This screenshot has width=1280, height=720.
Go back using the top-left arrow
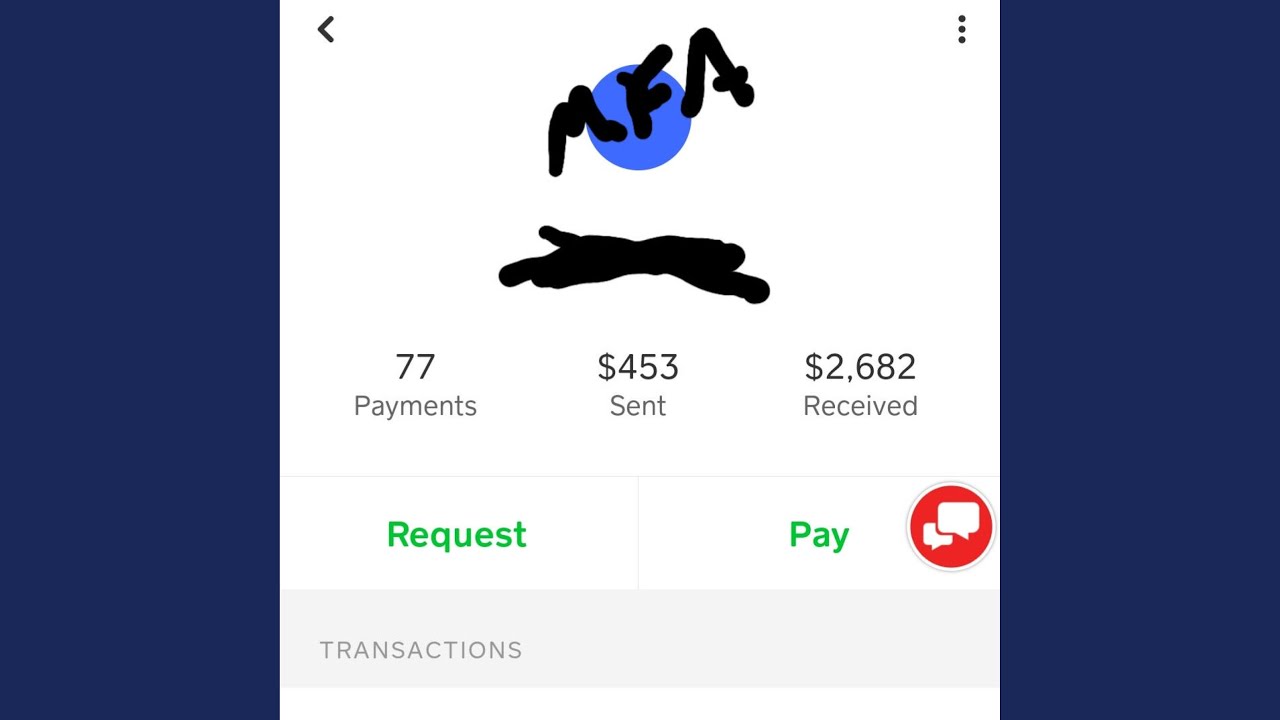click(x=326, y=30)
